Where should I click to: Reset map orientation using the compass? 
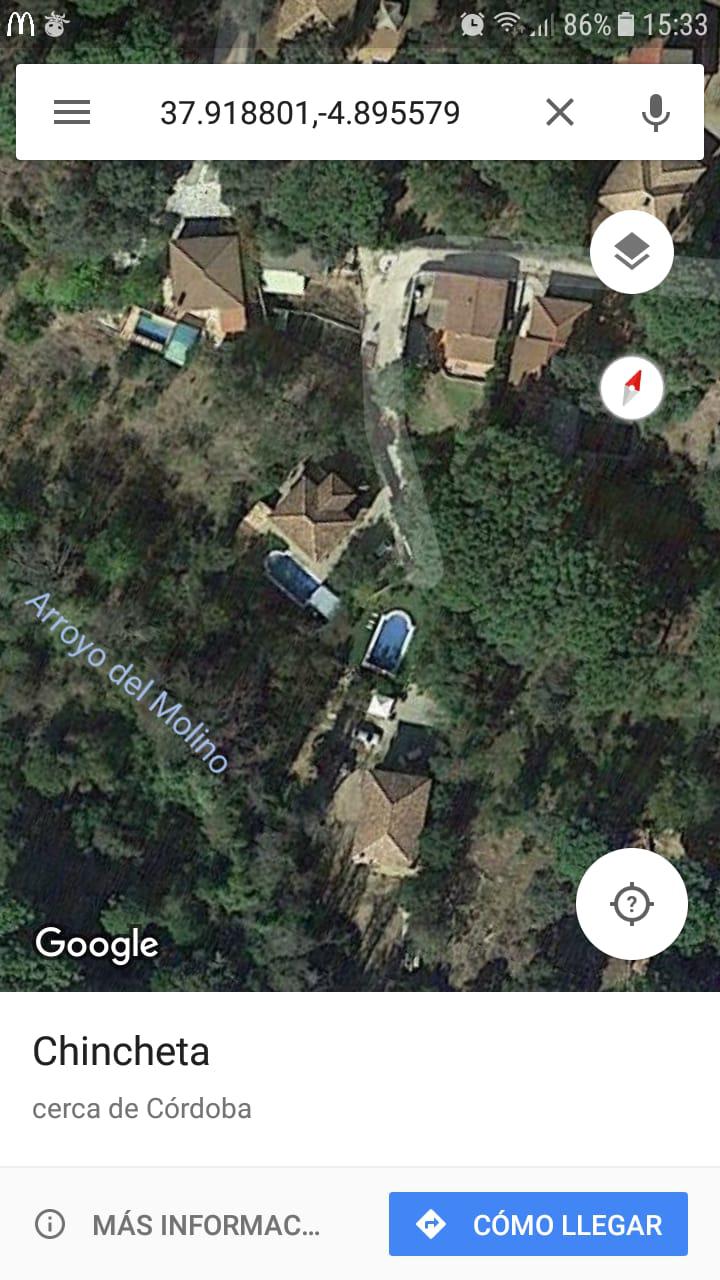(x=632, y=388)
